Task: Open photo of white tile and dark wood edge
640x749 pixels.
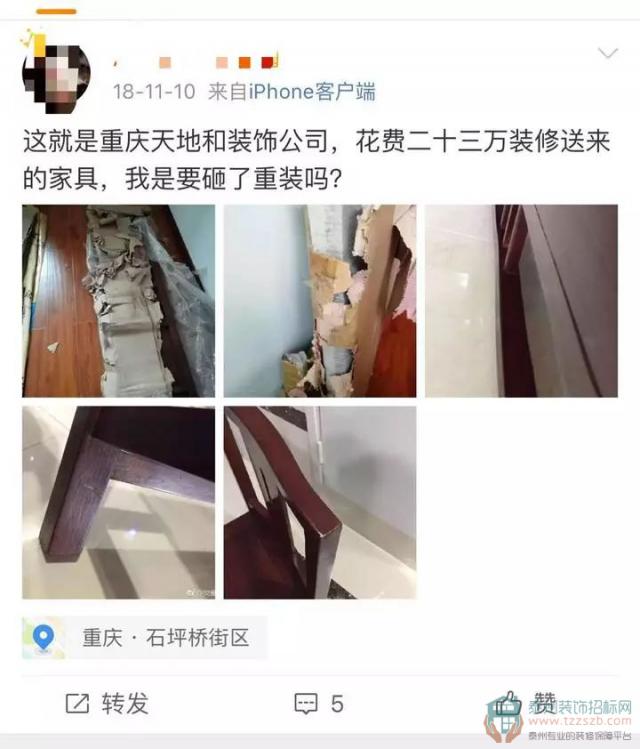Action: click(521, 301)
